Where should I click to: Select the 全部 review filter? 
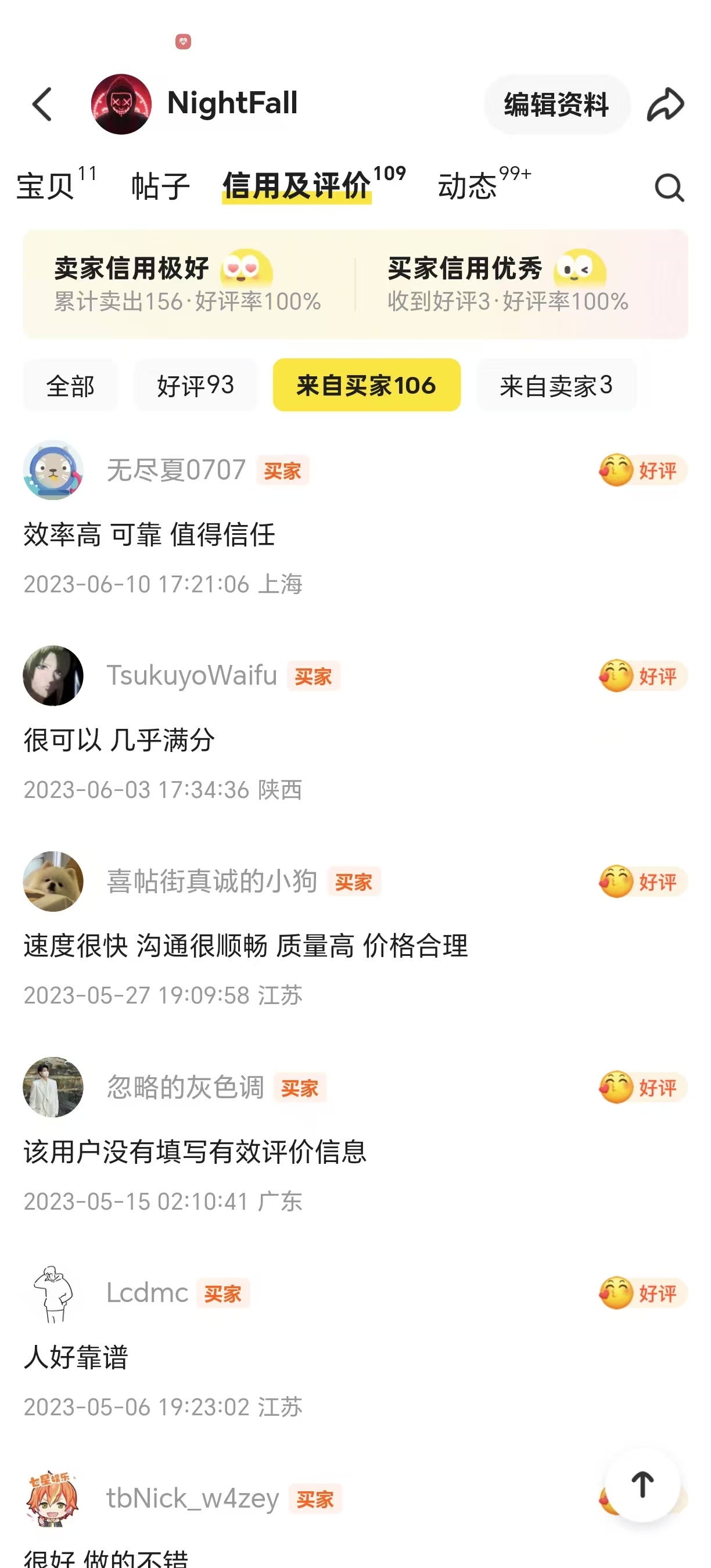coord(70,384)
